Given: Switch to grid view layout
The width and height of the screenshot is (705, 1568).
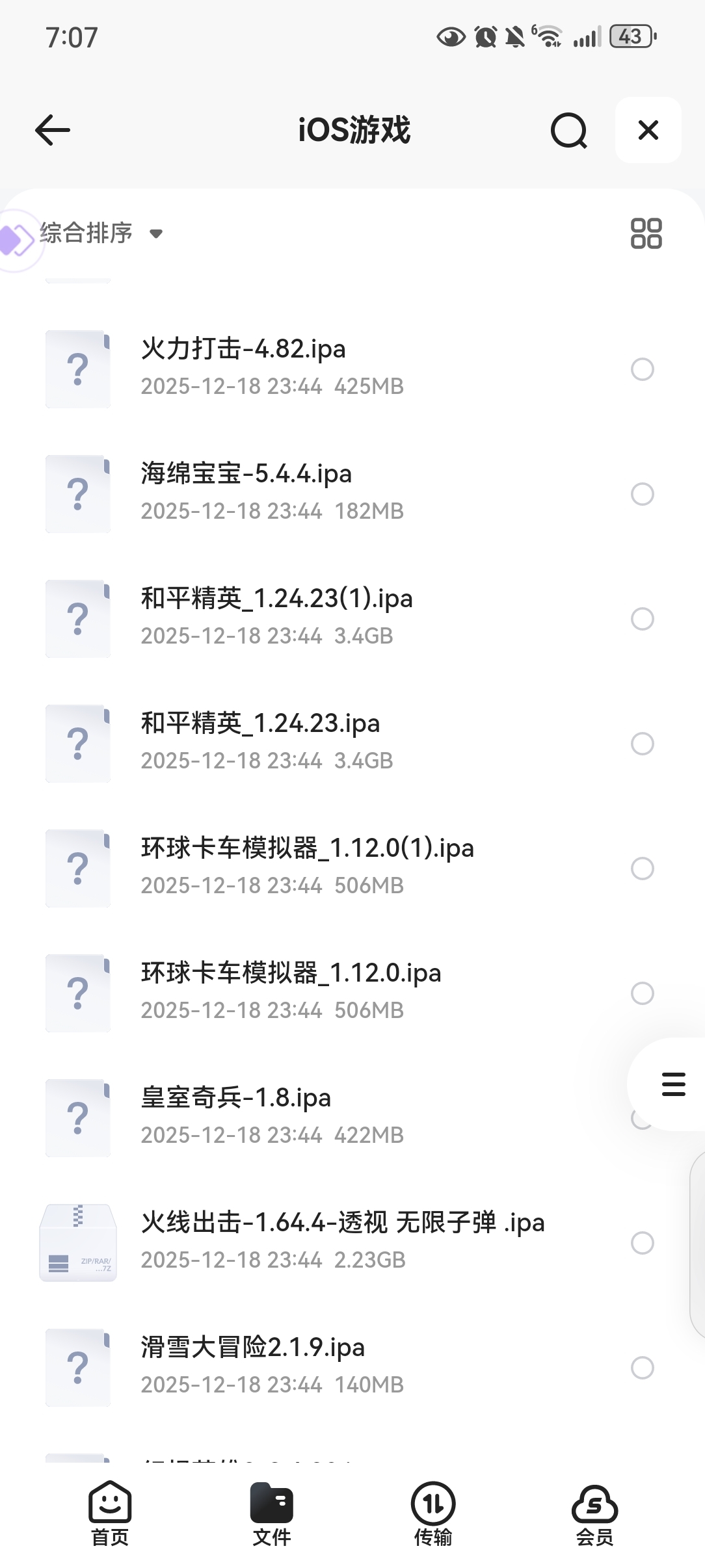Looking at the screenshot, I should click(646, 233).
